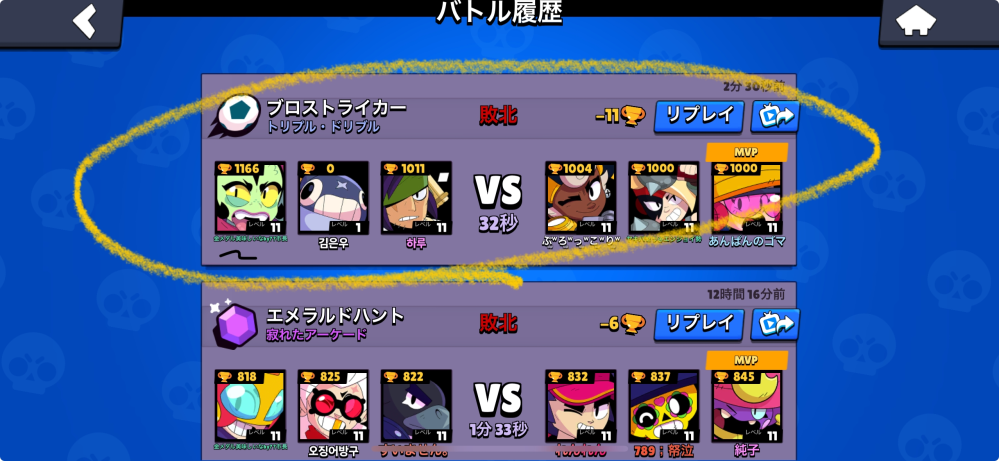Return to the home screen via house icon
This screenshot has height=461, width=999.
916,20
